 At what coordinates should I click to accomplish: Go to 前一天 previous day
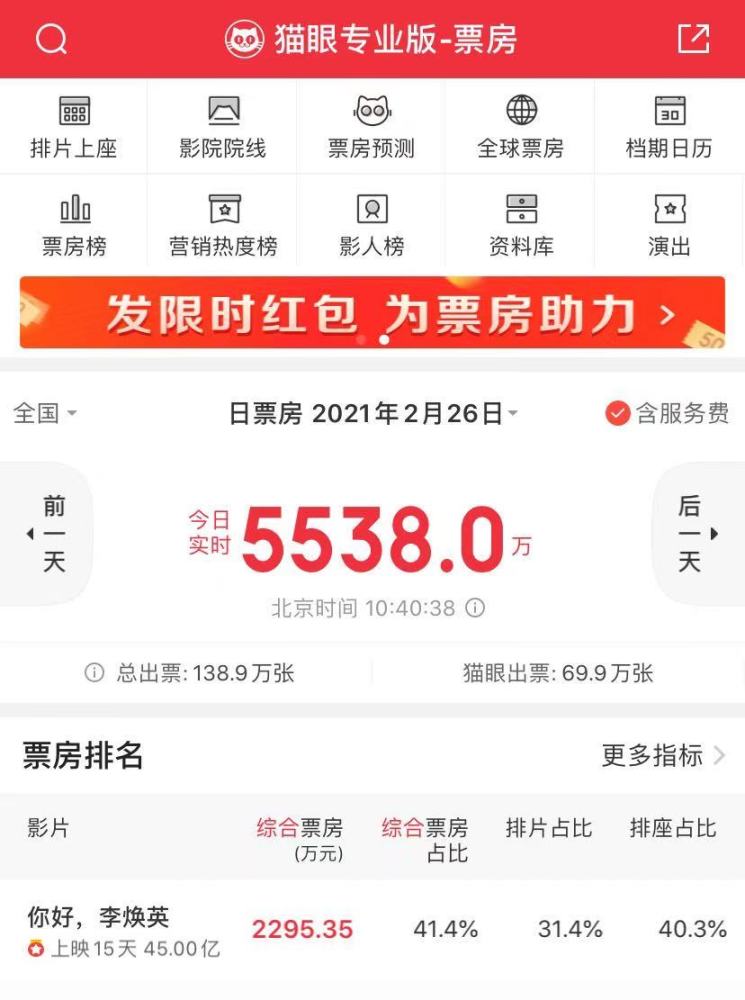click(x=48, y=534)
